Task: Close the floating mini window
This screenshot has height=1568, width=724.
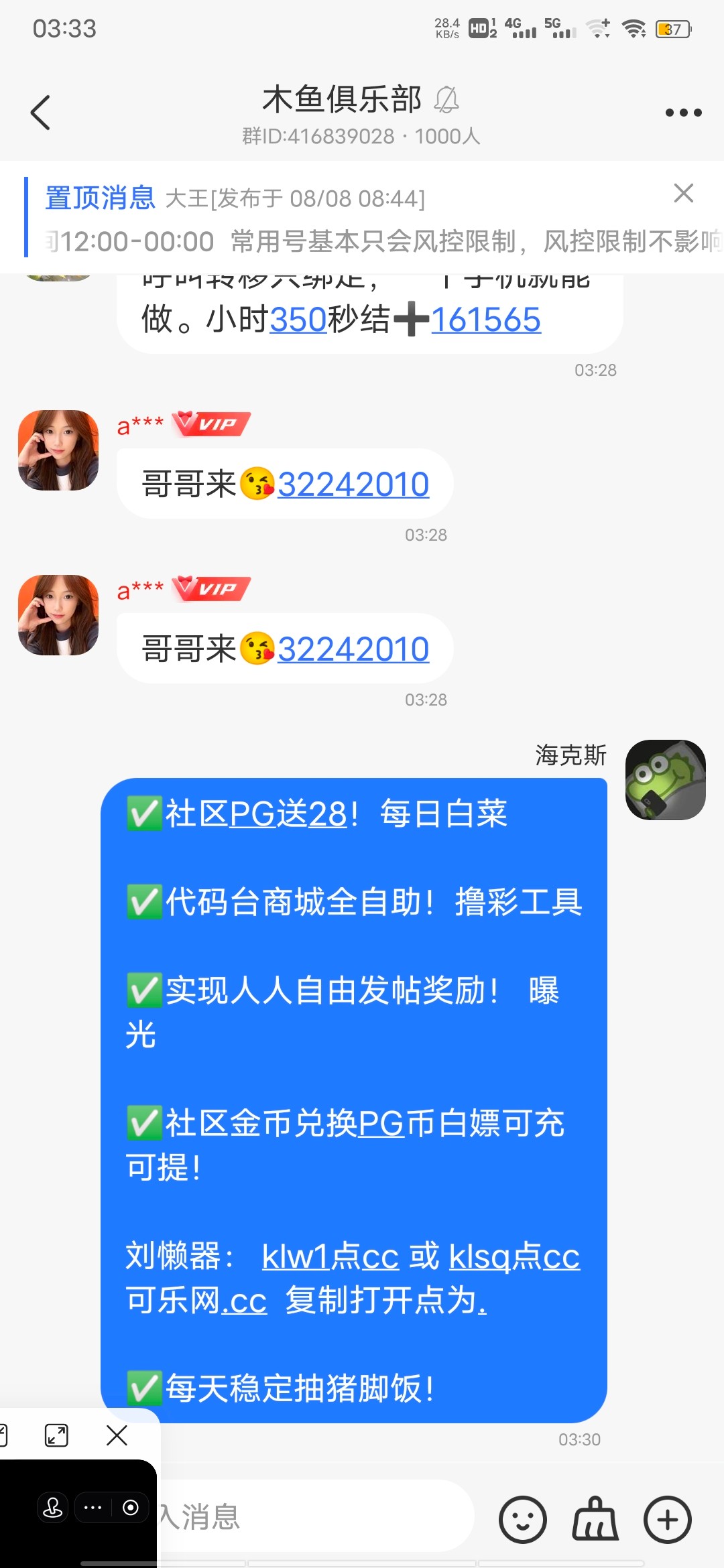Action: [117, 1435]
